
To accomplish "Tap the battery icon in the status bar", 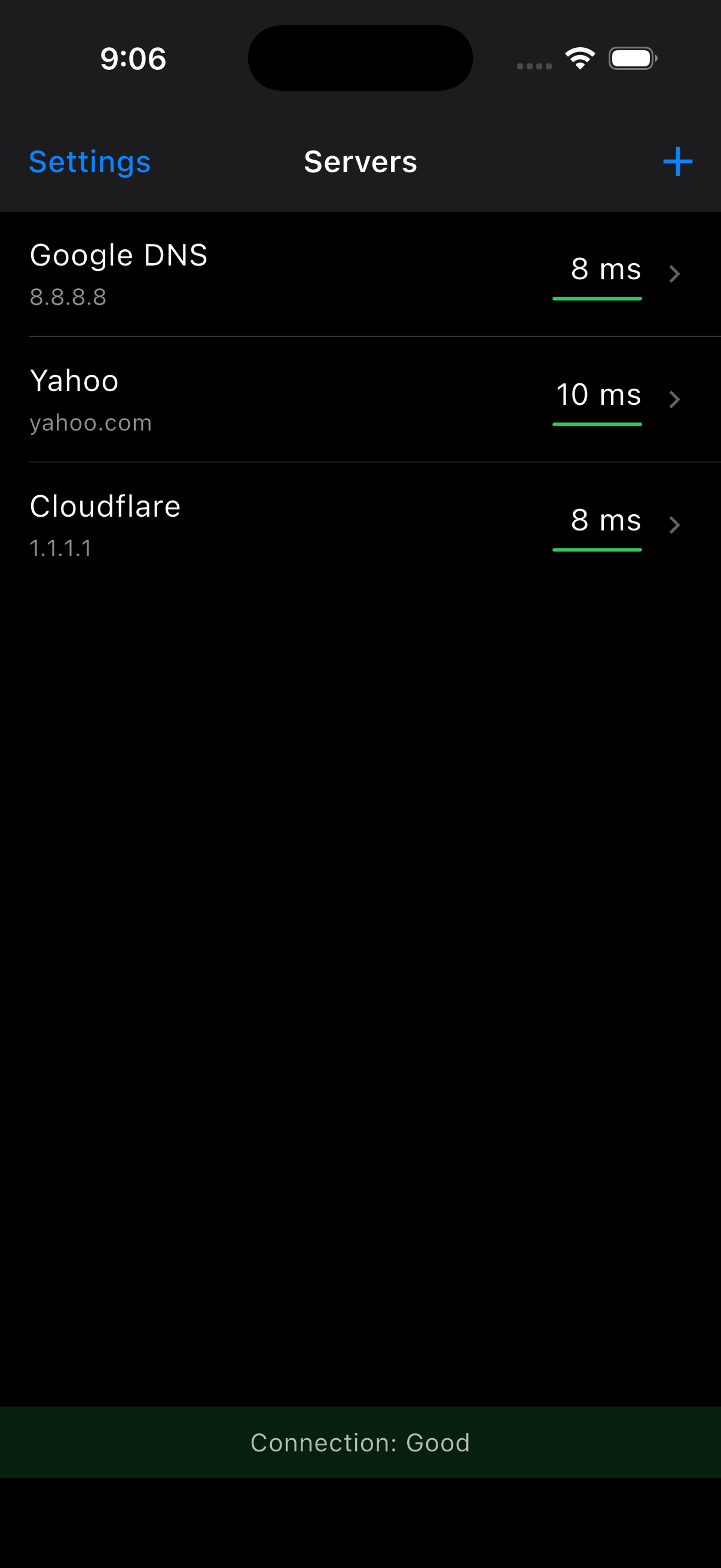I will click(632, 58).
